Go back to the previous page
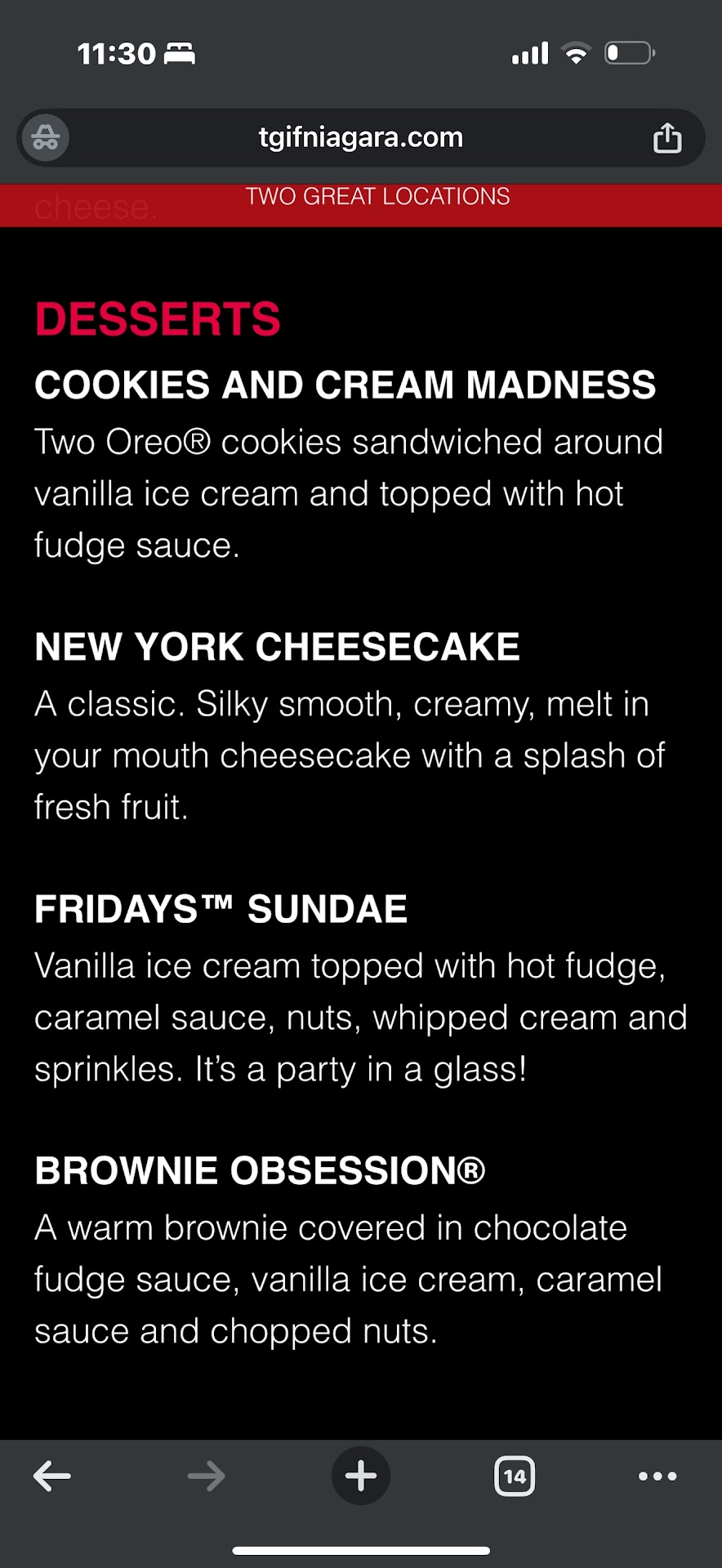 pos(52,1476)
